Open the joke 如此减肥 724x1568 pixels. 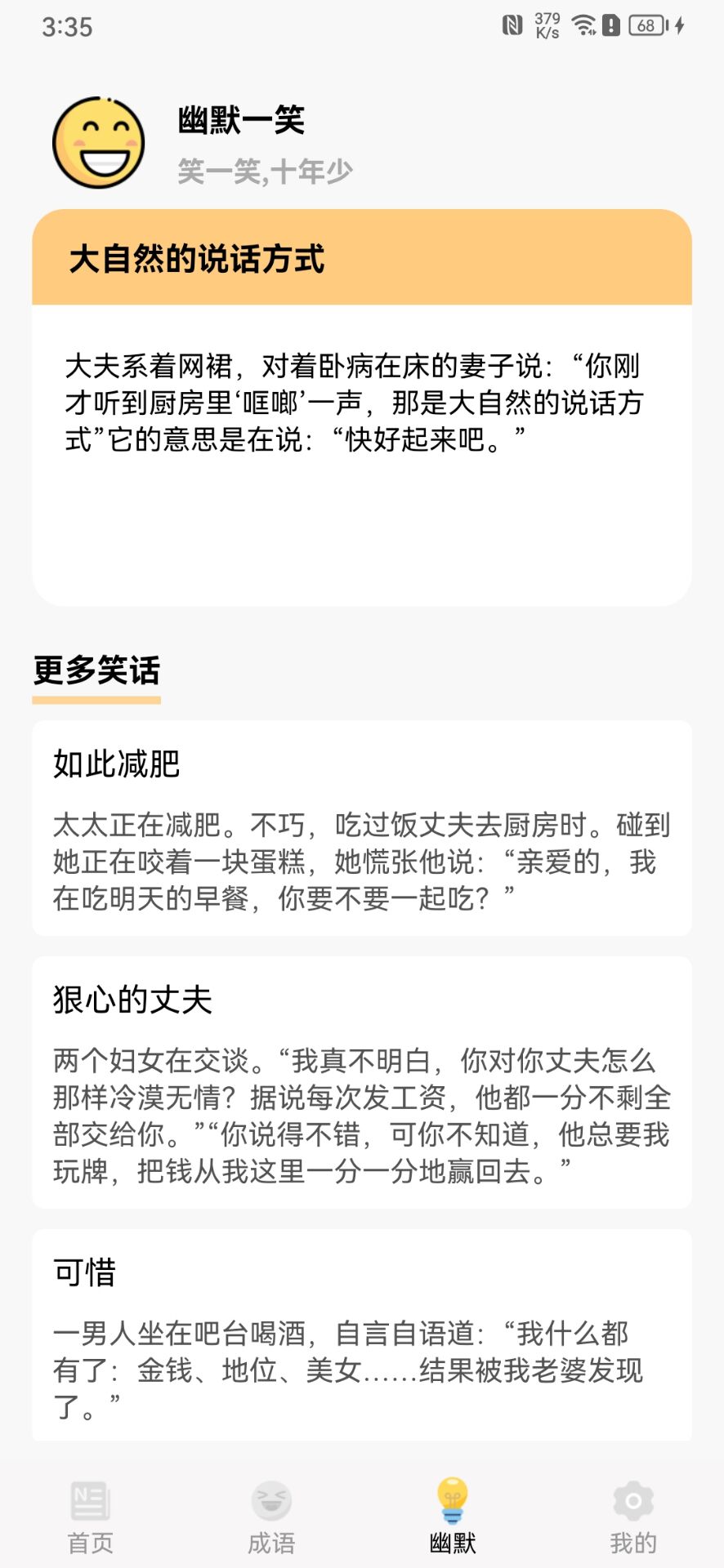tap(361, 828)
